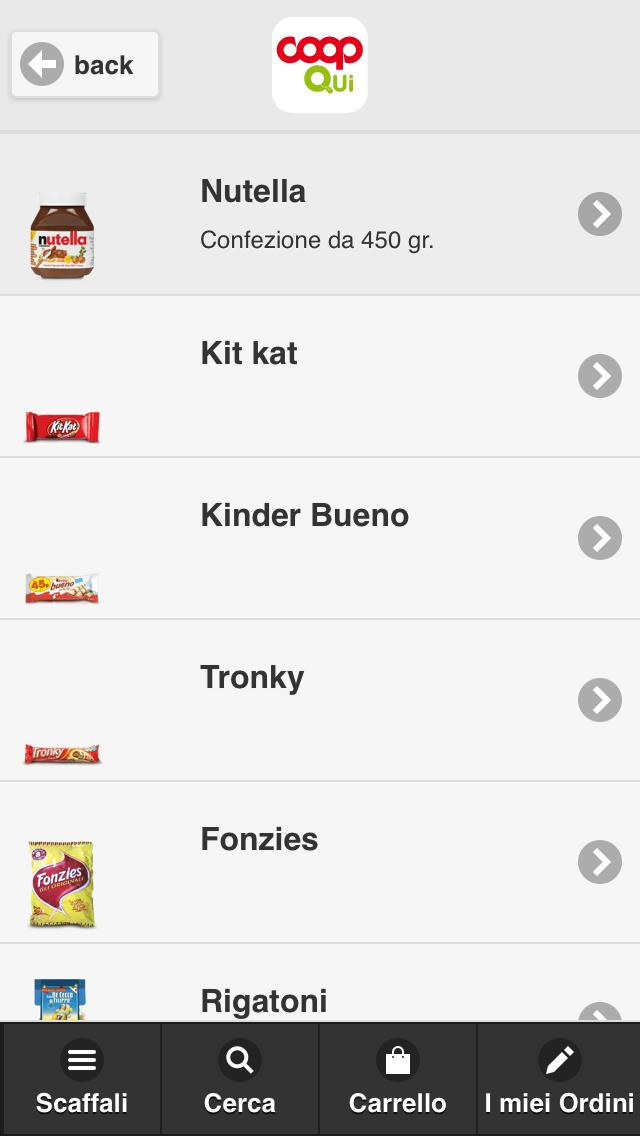
Task: Open the I miei Ordini tab
Action: (x=559, y=1079)
